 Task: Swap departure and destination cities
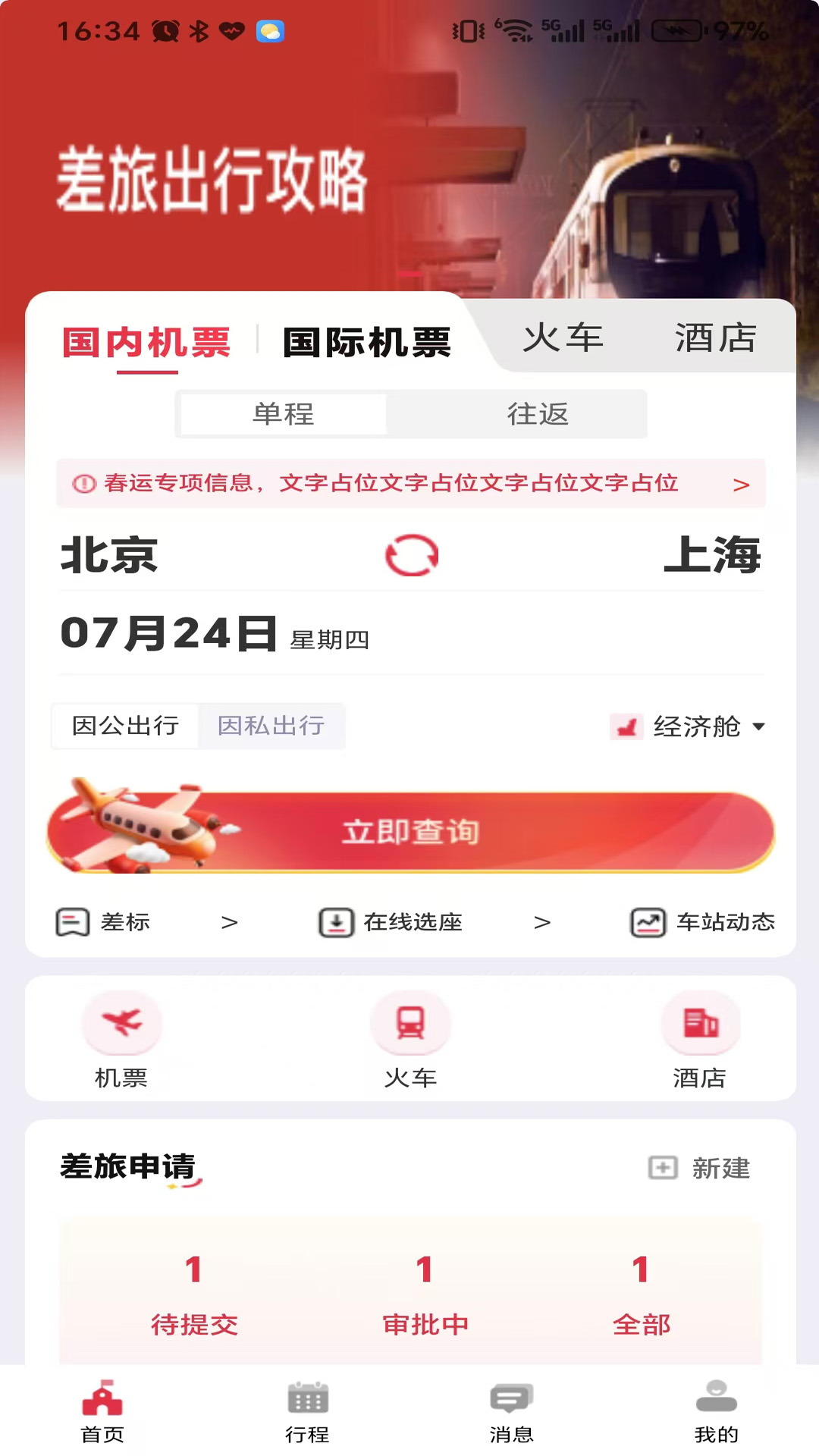pos(412,555)
